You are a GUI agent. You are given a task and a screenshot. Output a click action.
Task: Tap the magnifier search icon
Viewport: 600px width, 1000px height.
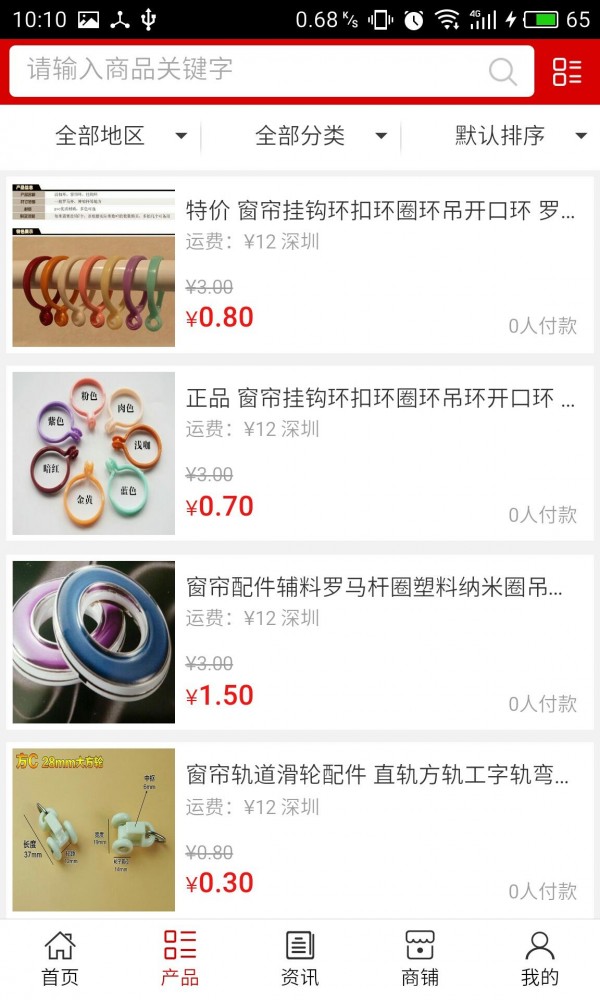tap(503, 71)
